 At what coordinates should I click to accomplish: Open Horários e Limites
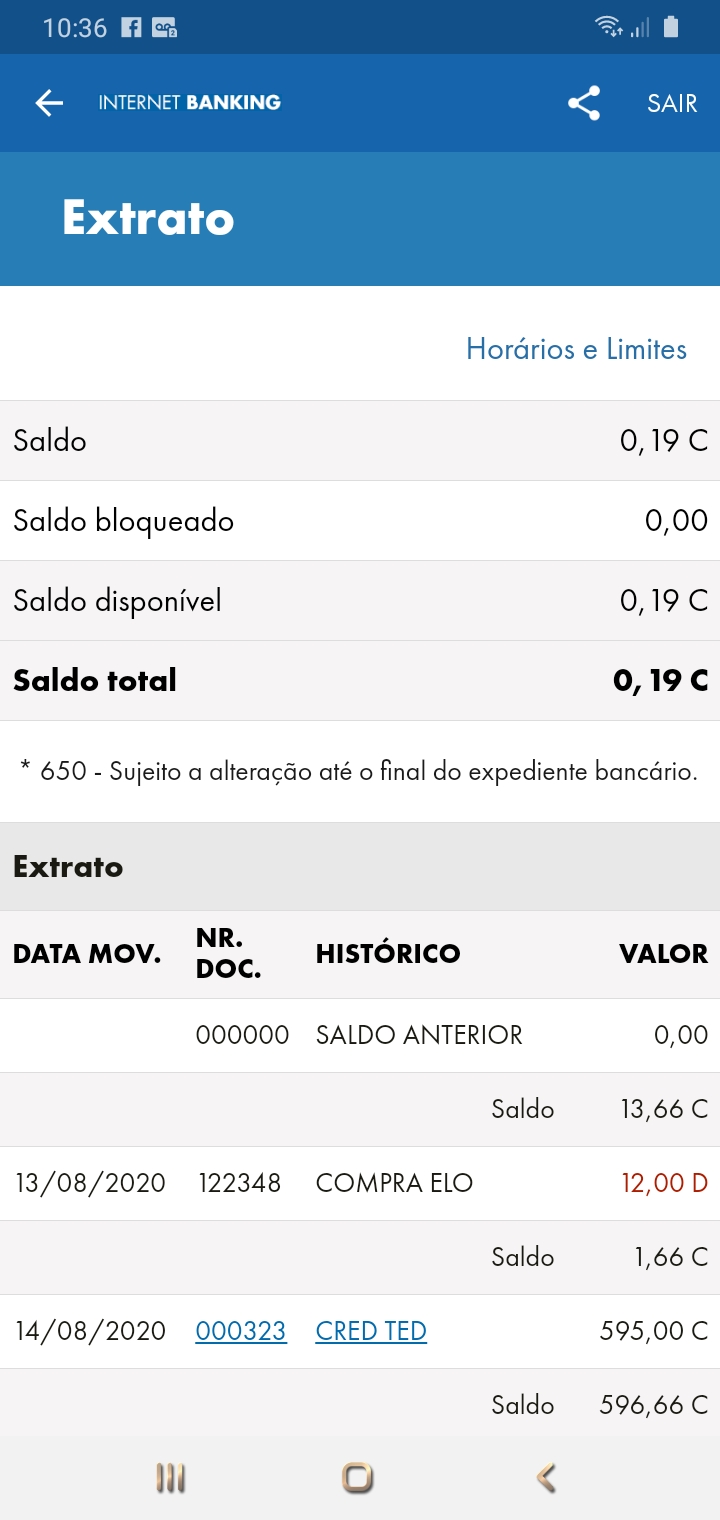pyautogui.click(x=576, y=349)
